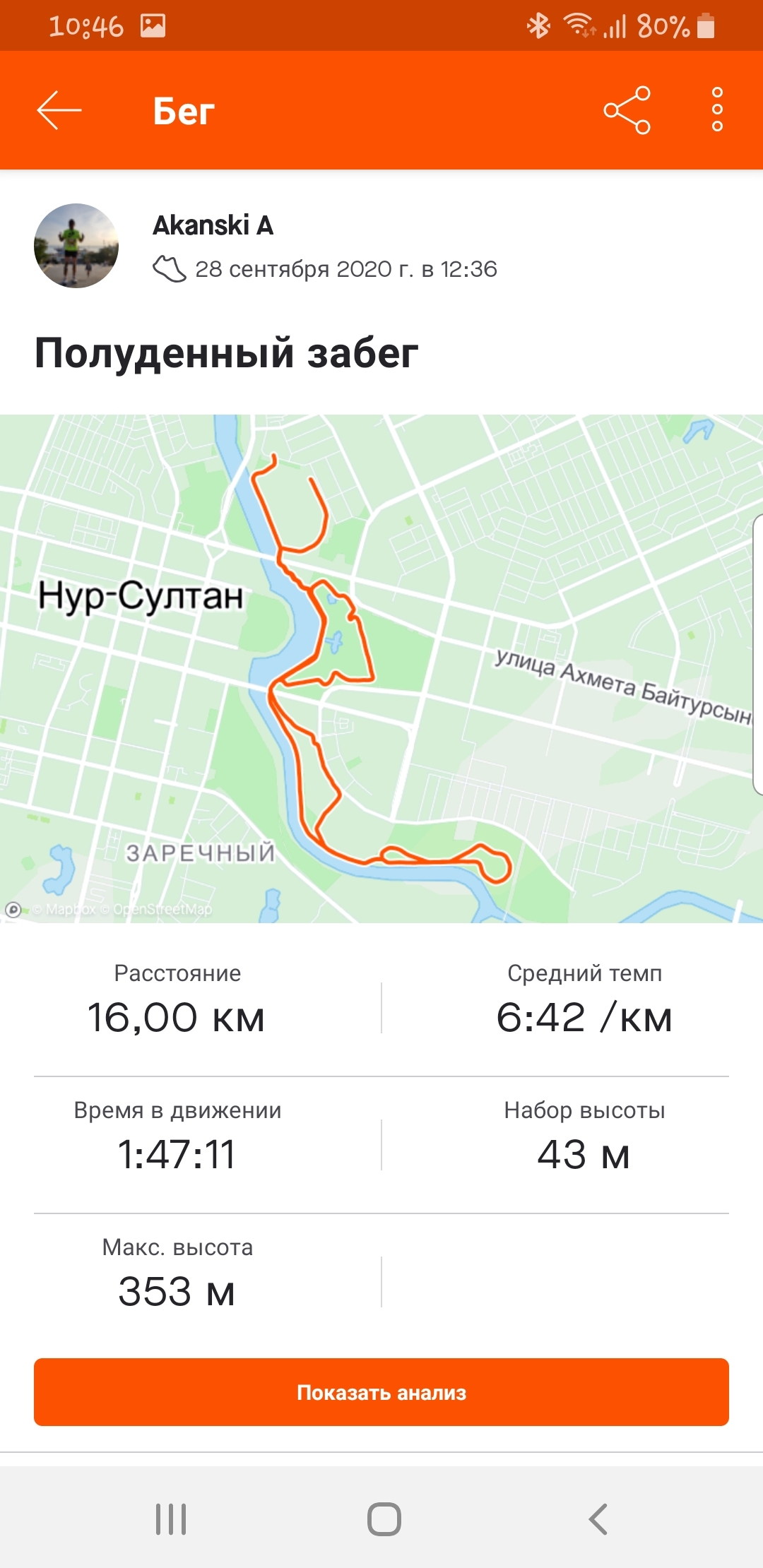763x1568 pixels.
Task: Tap the Показать анализ button
Action: 381,1391
